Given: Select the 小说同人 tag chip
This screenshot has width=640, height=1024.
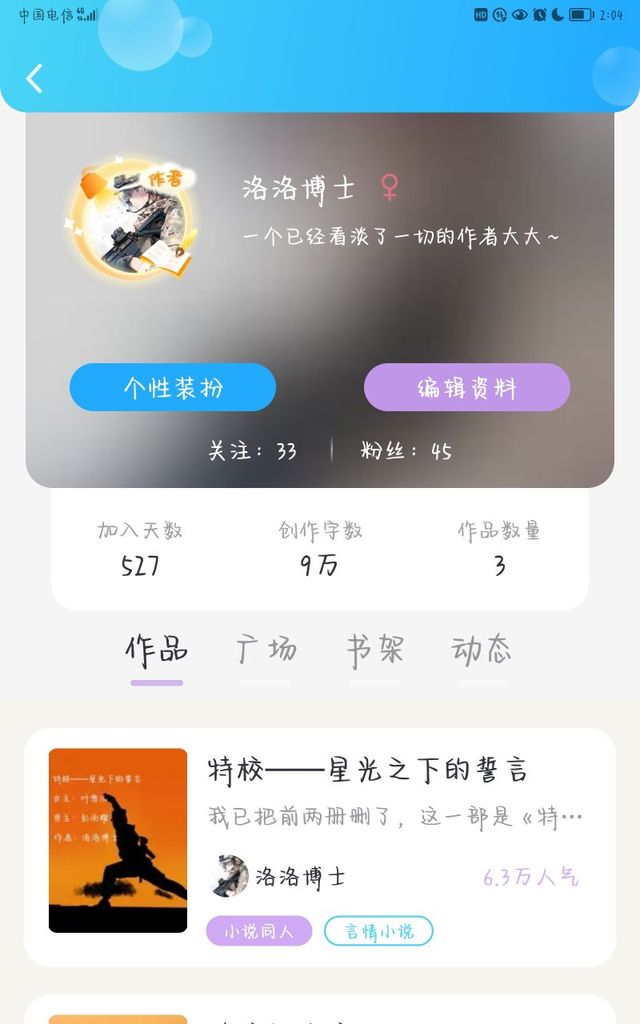Looking at the screenshot, I should 259,931.
